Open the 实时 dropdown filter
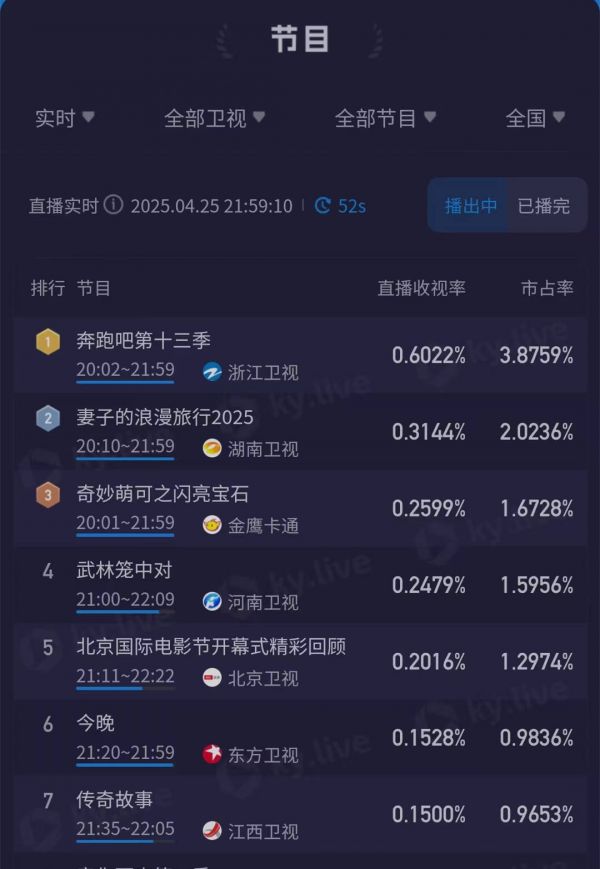Viewport: 600px width, 869px height. pyautogui.click(x=65, y=118)
